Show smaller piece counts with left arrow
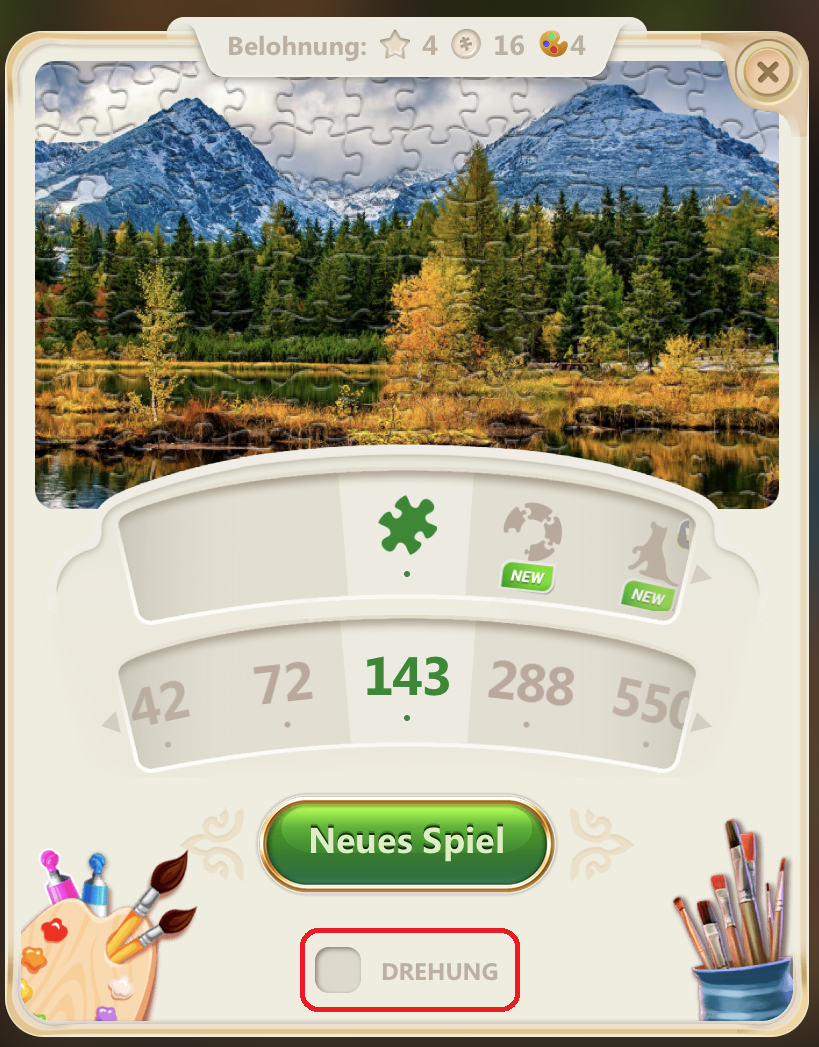 [x=111, y=722]
